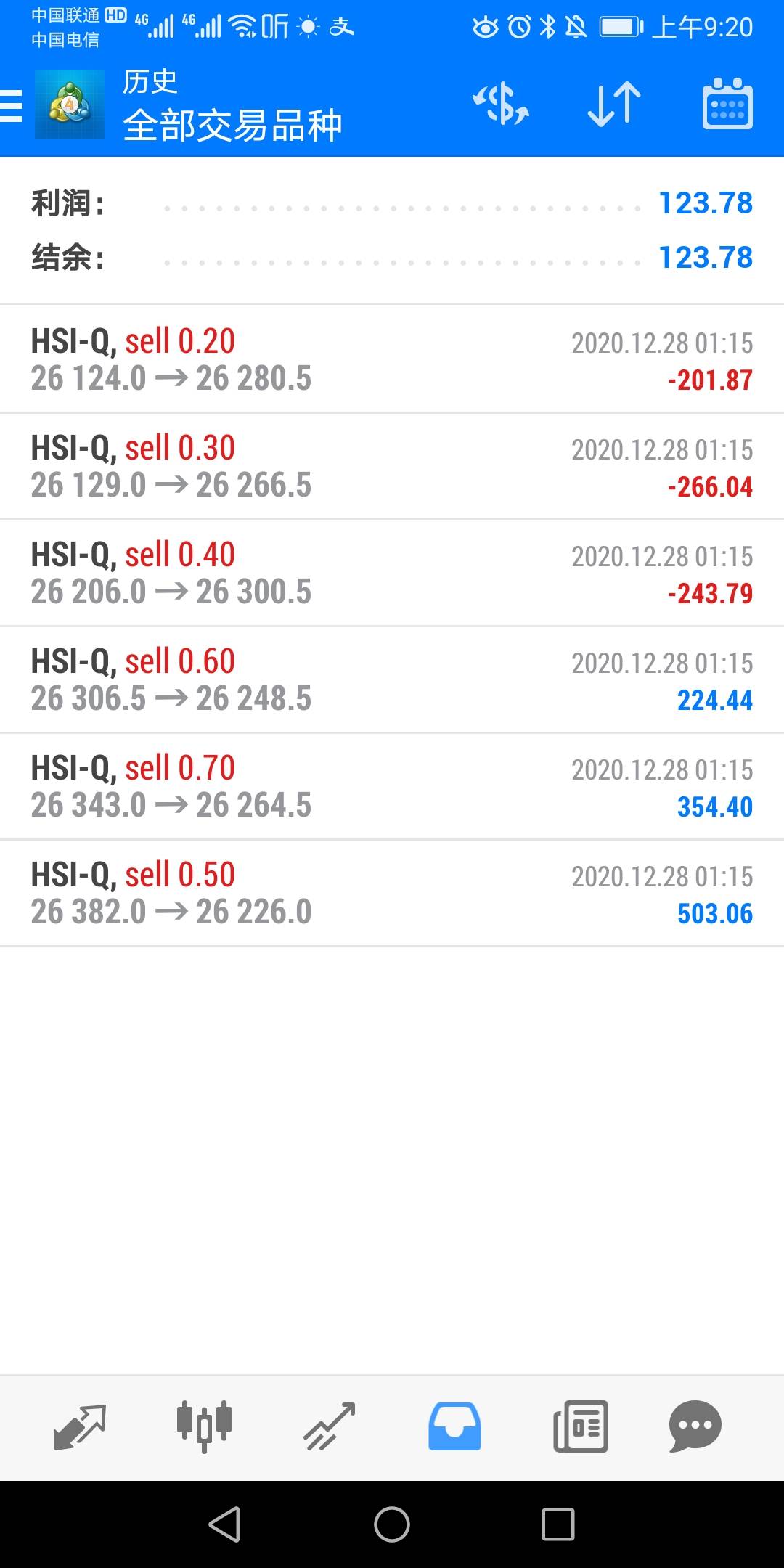784x1568 pixels.
Task: Open the HSI-Q sell 0.60 trade
Action: pyautogui.click(x=392, y=679)
